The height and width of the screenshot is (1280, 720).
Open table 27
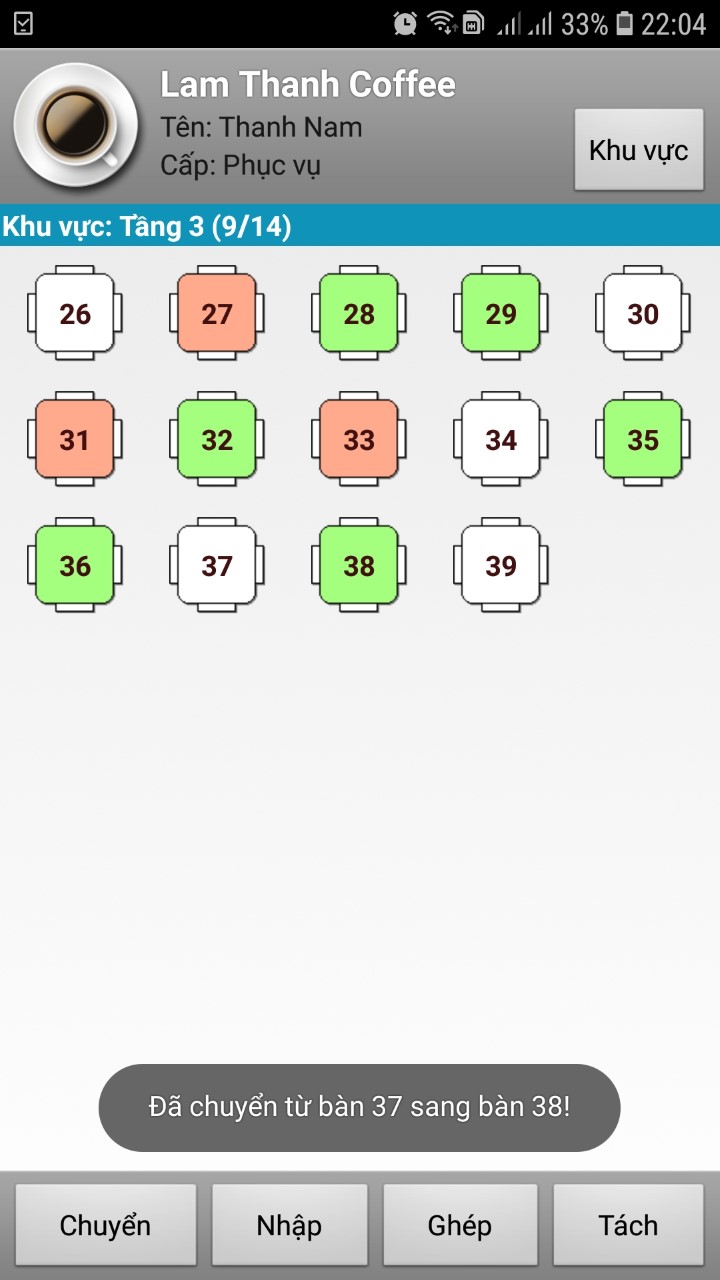(217, 313)
